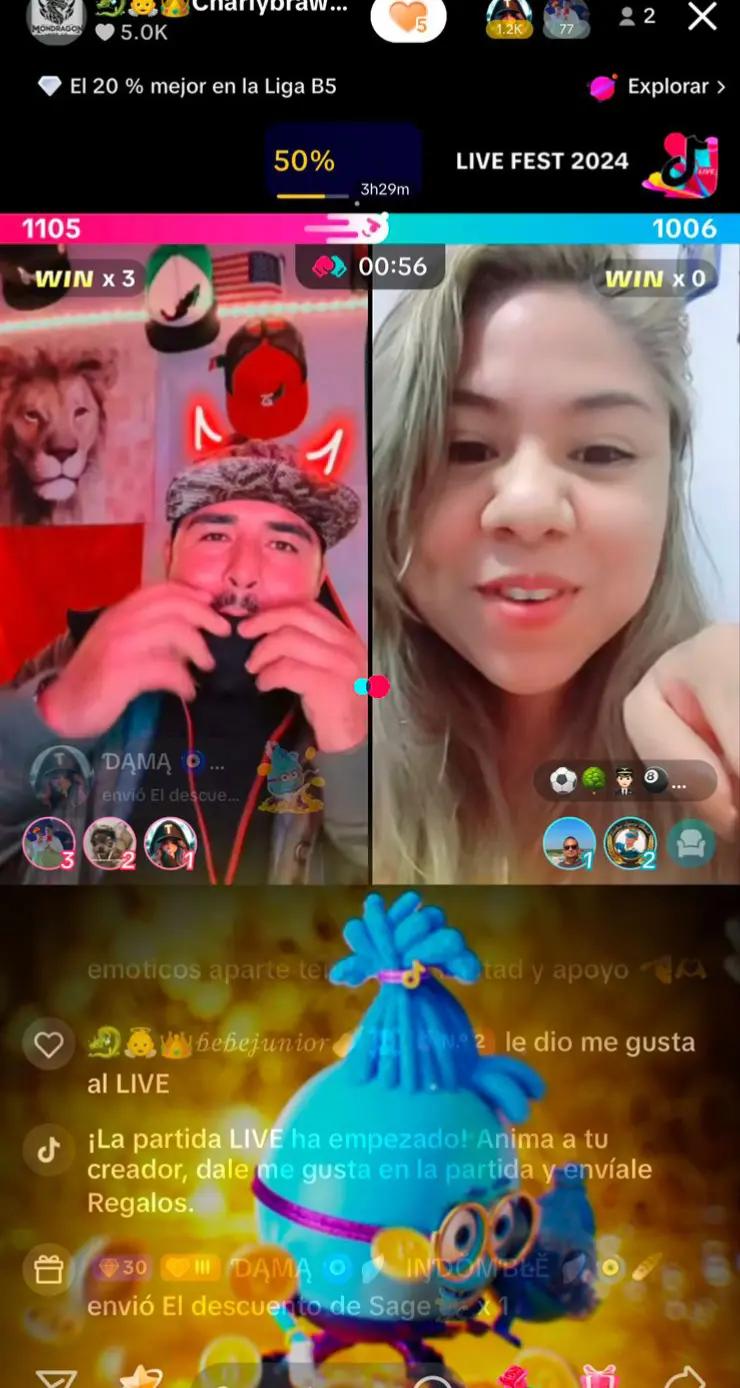Tap the sofa seat icon on right side
The height and width of the screenshot is (1388, 740).
point(691,843)
